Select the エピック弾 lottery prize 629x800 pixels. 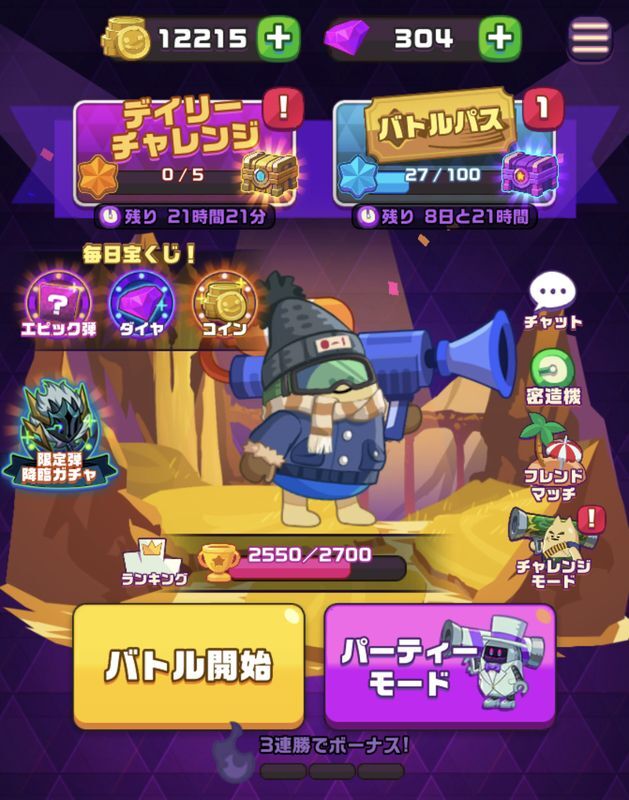point(57,305)
